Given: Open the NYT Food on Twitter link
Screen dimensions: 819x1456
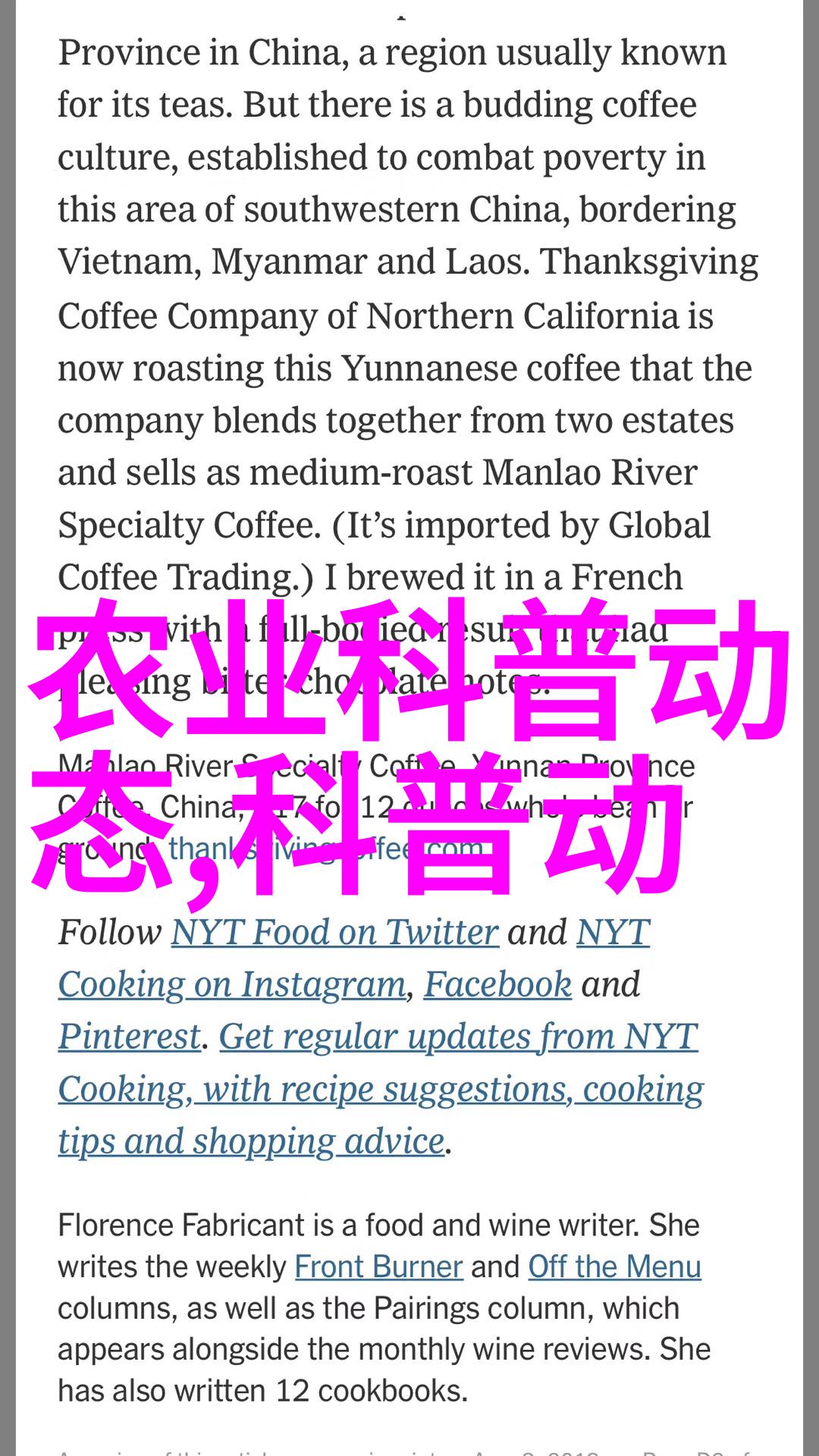Looking at the screenshot, I should pos(334,933).
